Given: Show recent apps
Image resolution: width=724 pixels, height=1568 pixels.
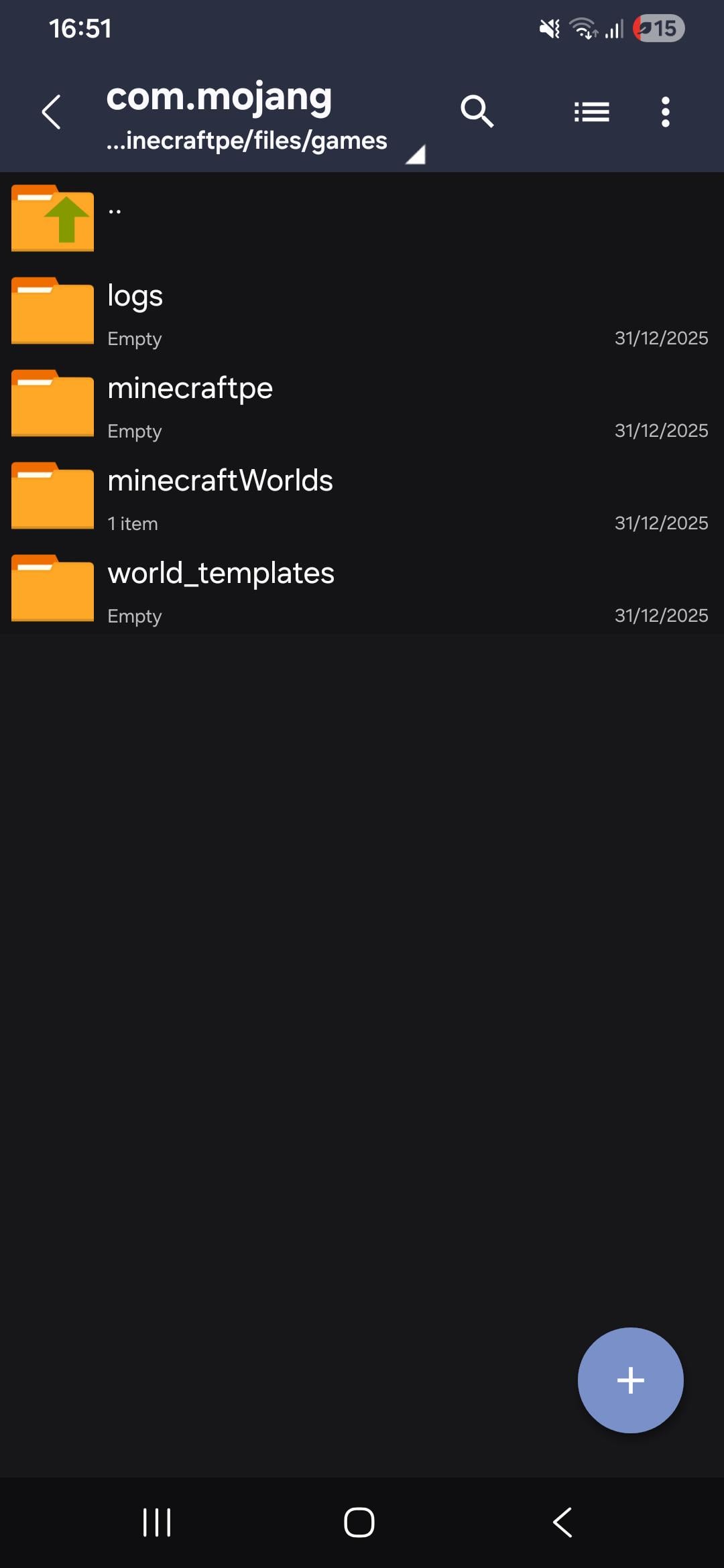Looking at the screenshot, I should pyautogui.click(x=157, y=1522).
